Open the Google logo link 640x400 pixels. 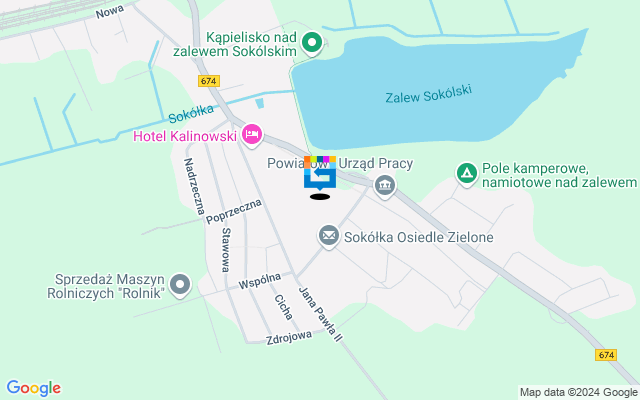33,388
